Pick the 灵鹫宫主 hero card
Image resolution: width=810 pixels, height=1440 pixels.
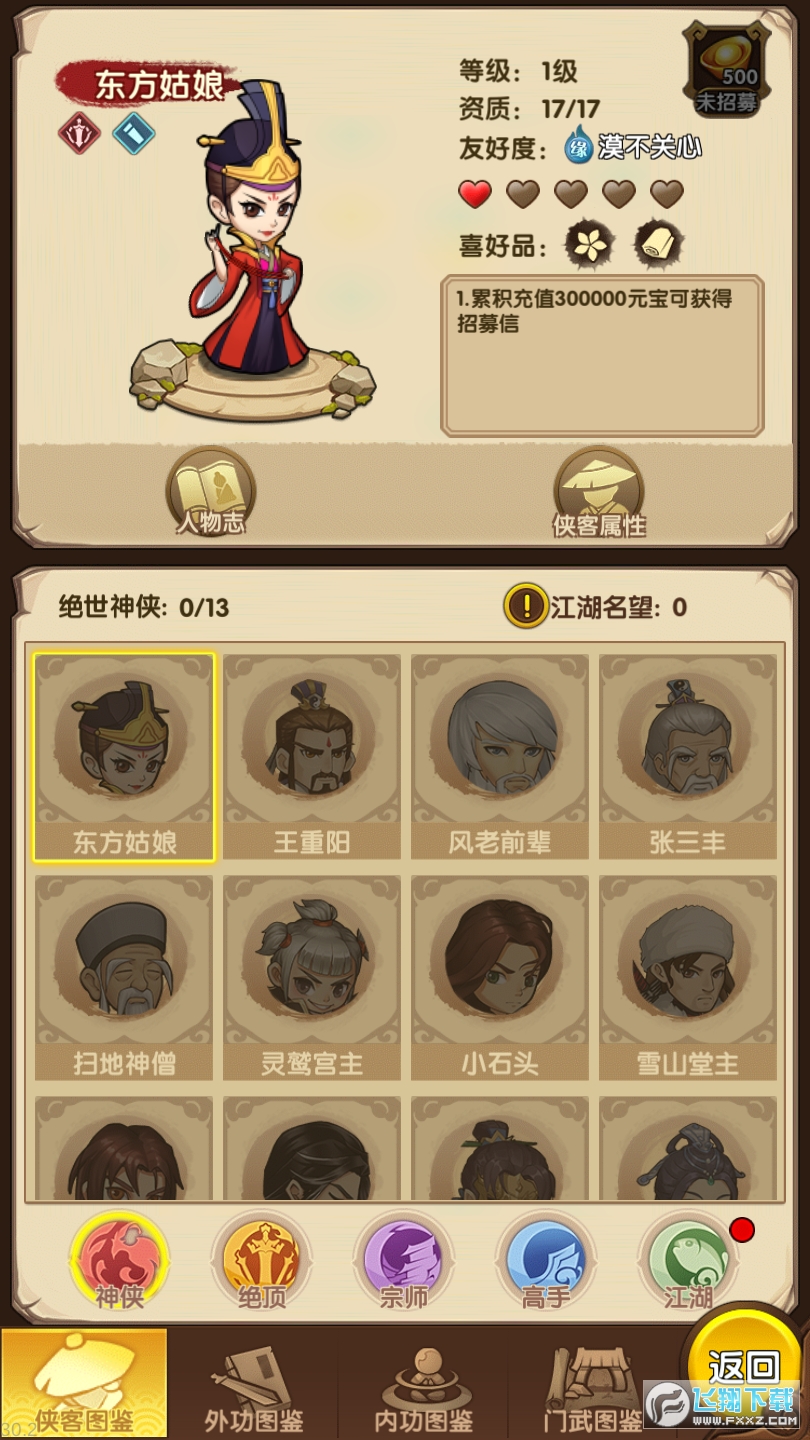point(312,977)
